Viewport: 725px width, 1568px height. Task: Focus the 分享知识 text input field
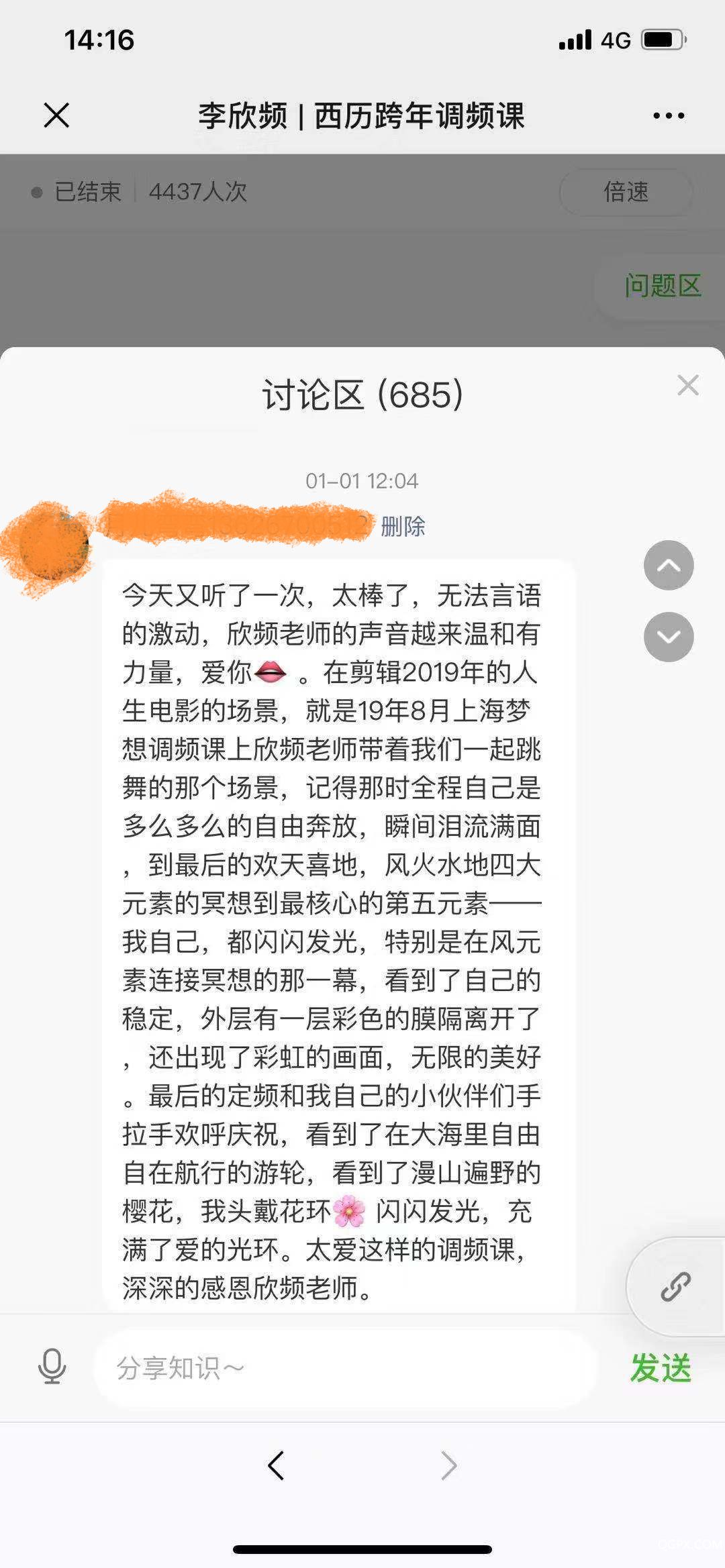346,1368
